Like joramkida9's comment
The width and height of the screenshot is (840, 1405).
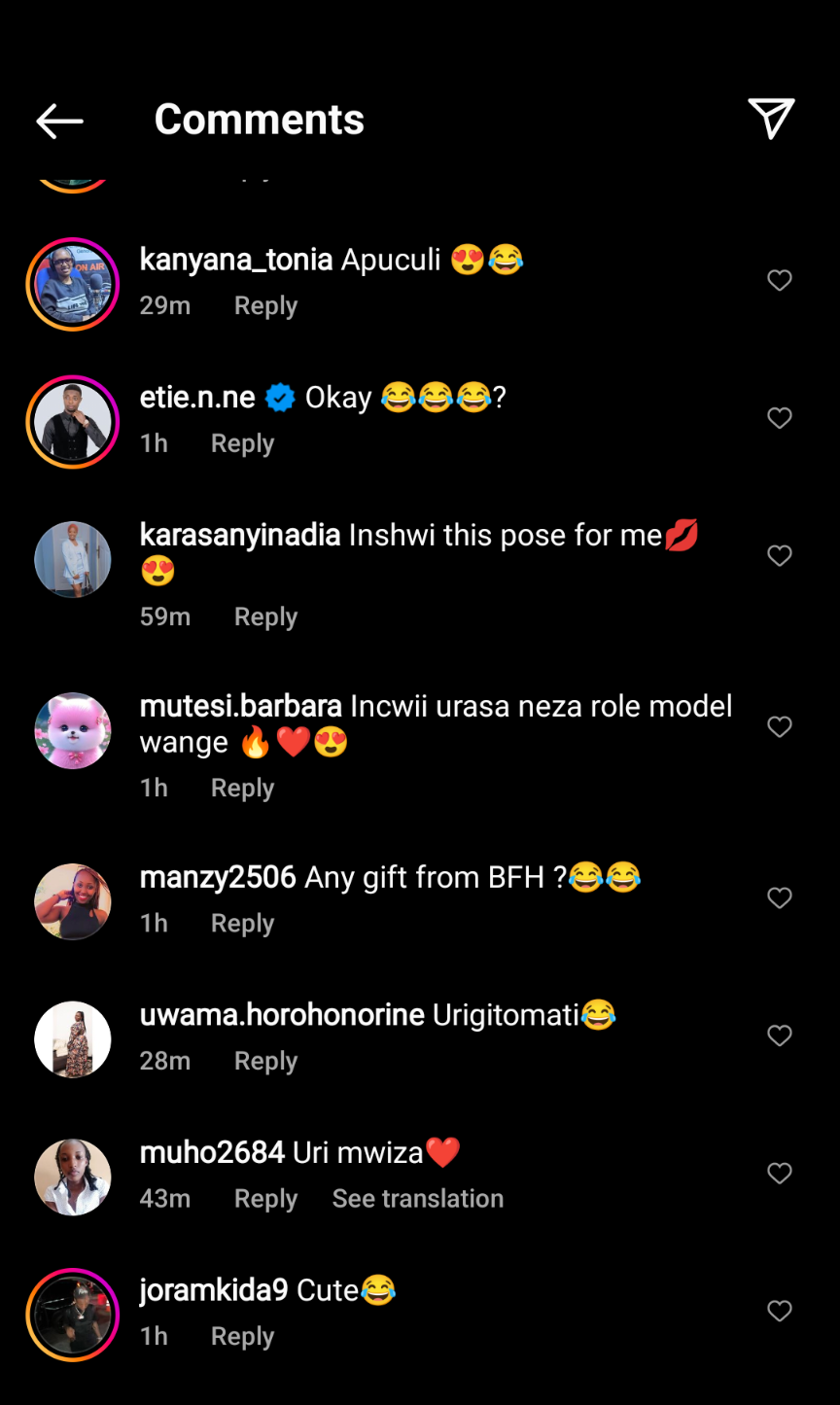pyautogui.click(x=780, y=1312)
